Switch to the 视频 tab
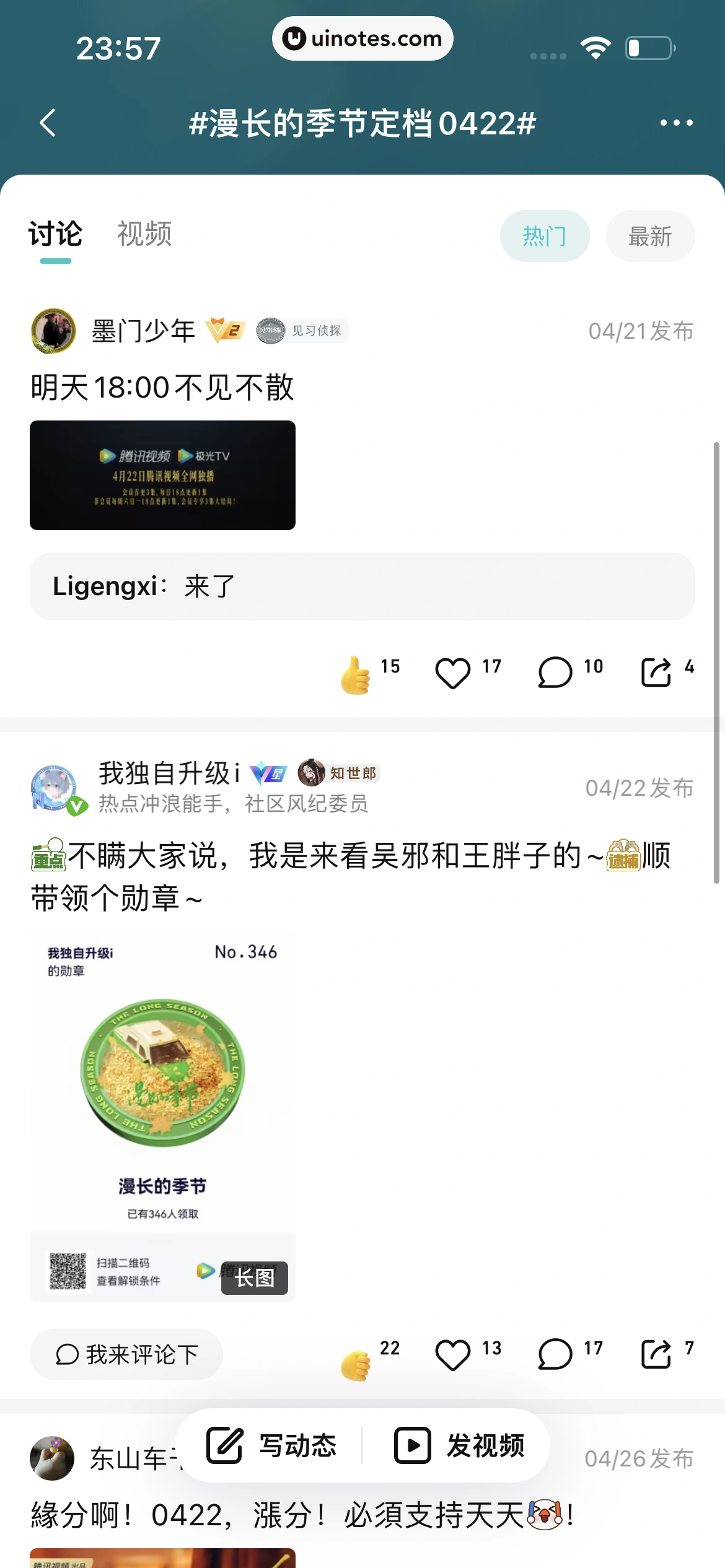 click(144, 235)
